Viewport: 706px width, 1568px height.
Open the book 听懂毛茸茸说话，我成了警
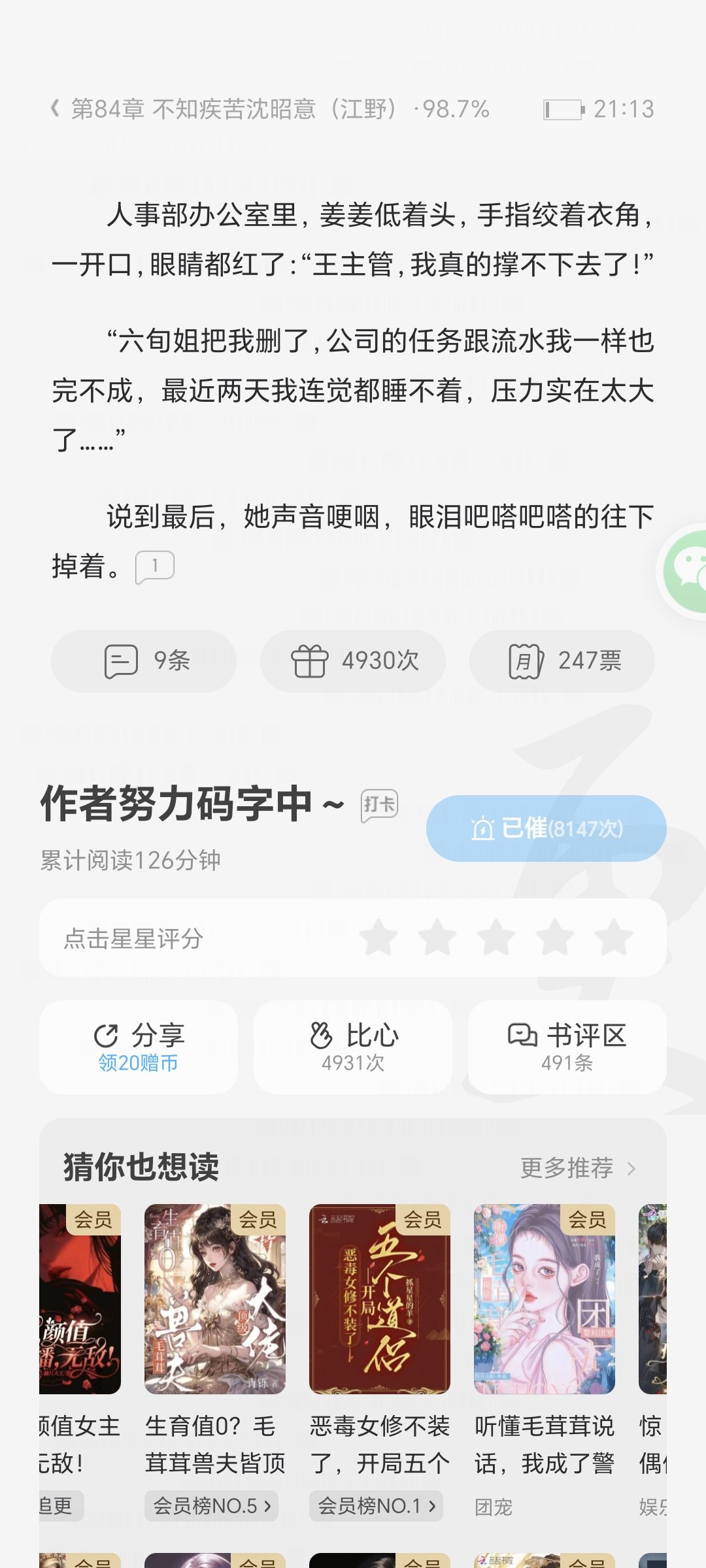[x=545, y=1339]
